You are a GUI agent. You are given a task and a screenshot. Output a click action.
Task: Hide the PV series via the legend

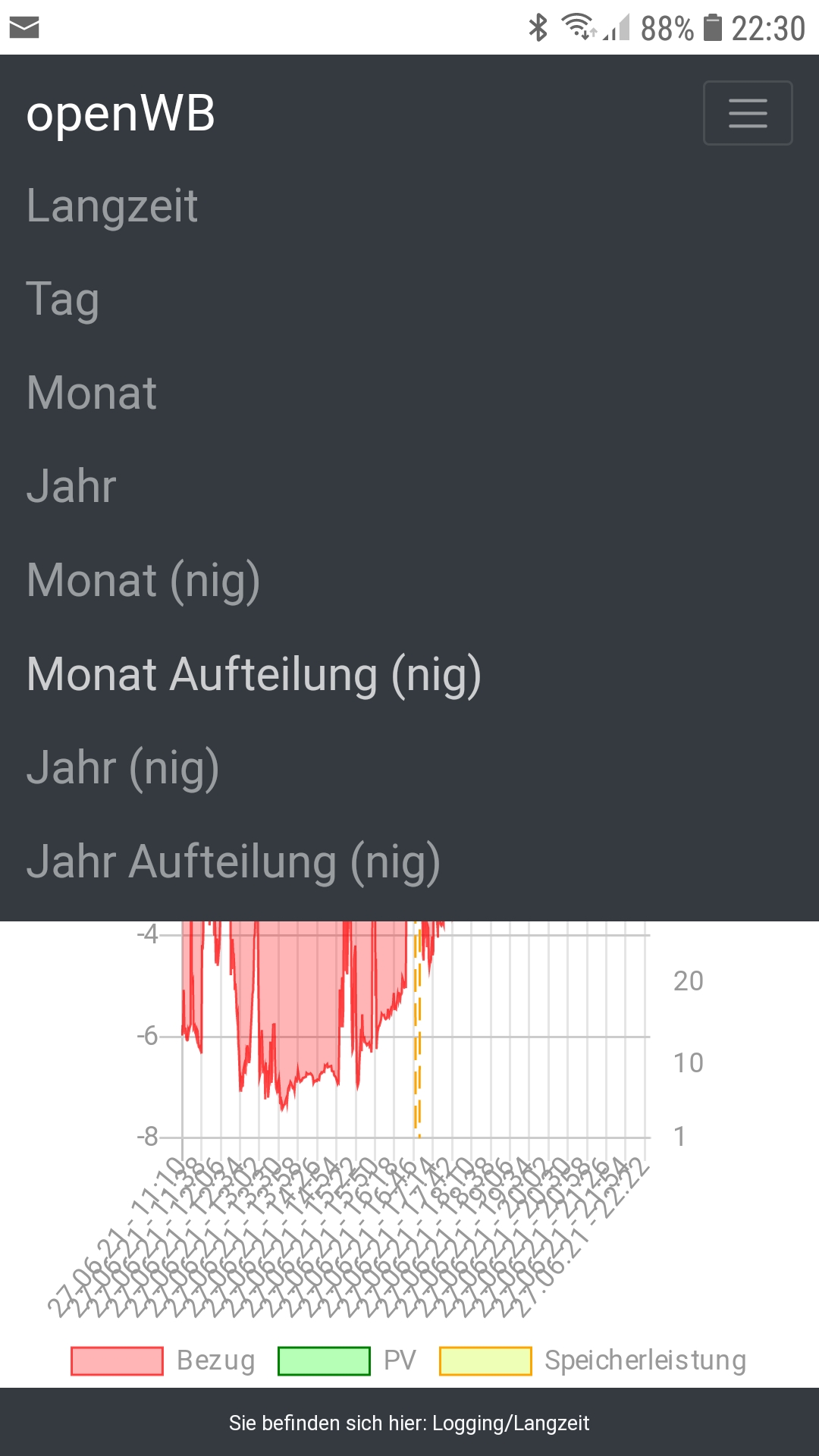[x=347, y=1360]
